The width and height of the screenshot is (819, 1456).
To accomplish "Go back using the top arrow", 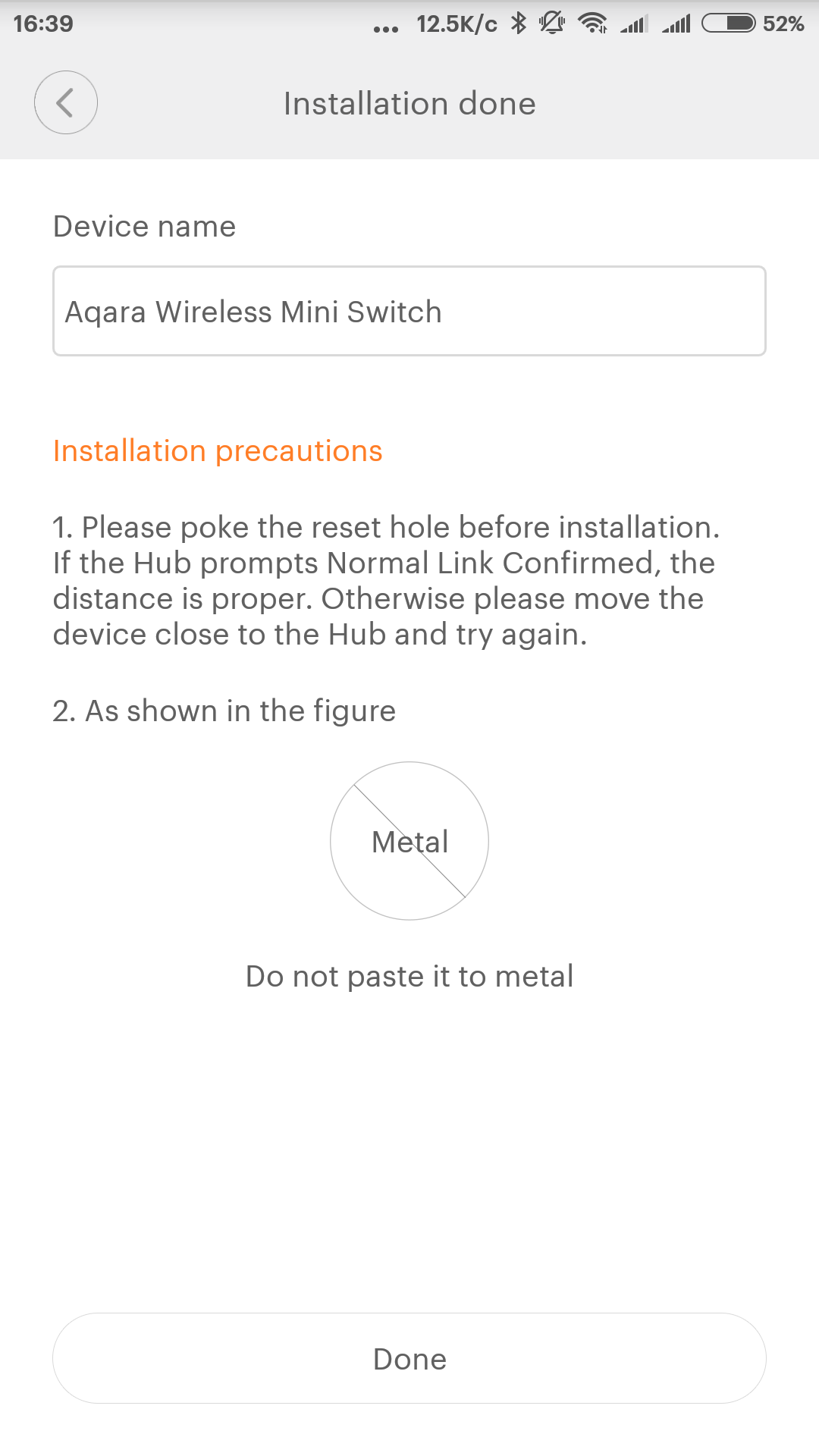I will coord(66,103).
